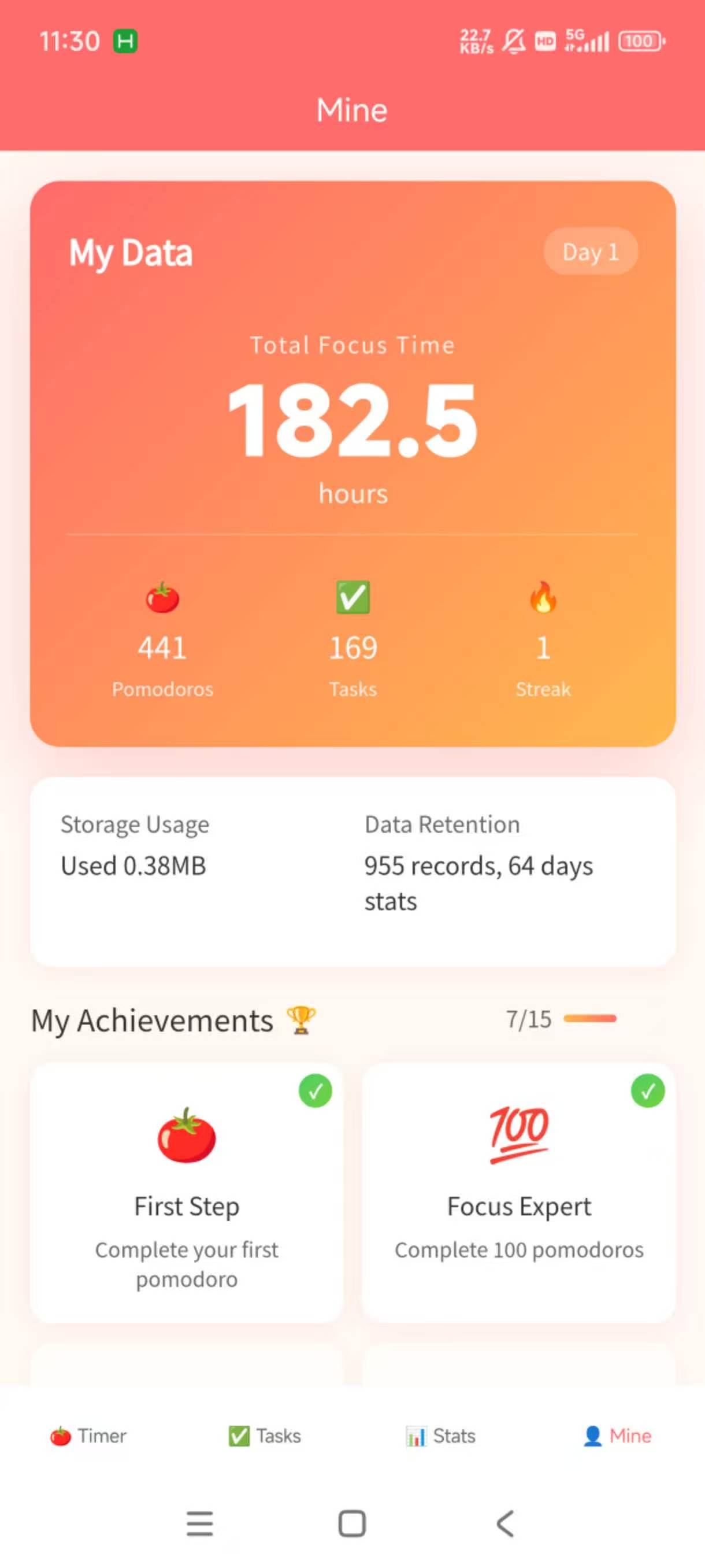The width and height of the screenshot is (705, 1568).
Task: Tap the tomato image on First Step card
Action: pyautogui.click(x=186, y=1139)
